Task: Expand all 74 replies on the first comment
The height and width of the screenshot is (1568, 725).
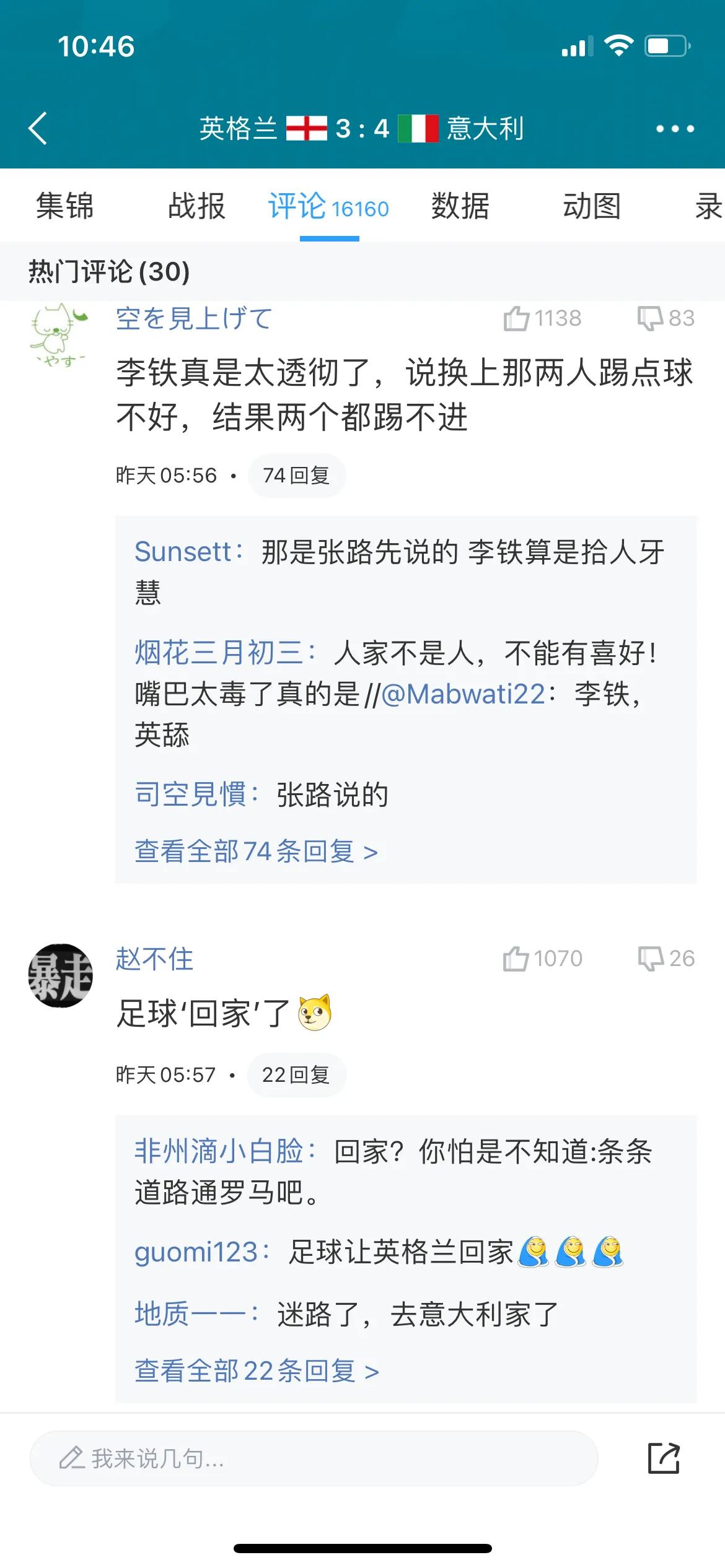Action: pos(254,851)
